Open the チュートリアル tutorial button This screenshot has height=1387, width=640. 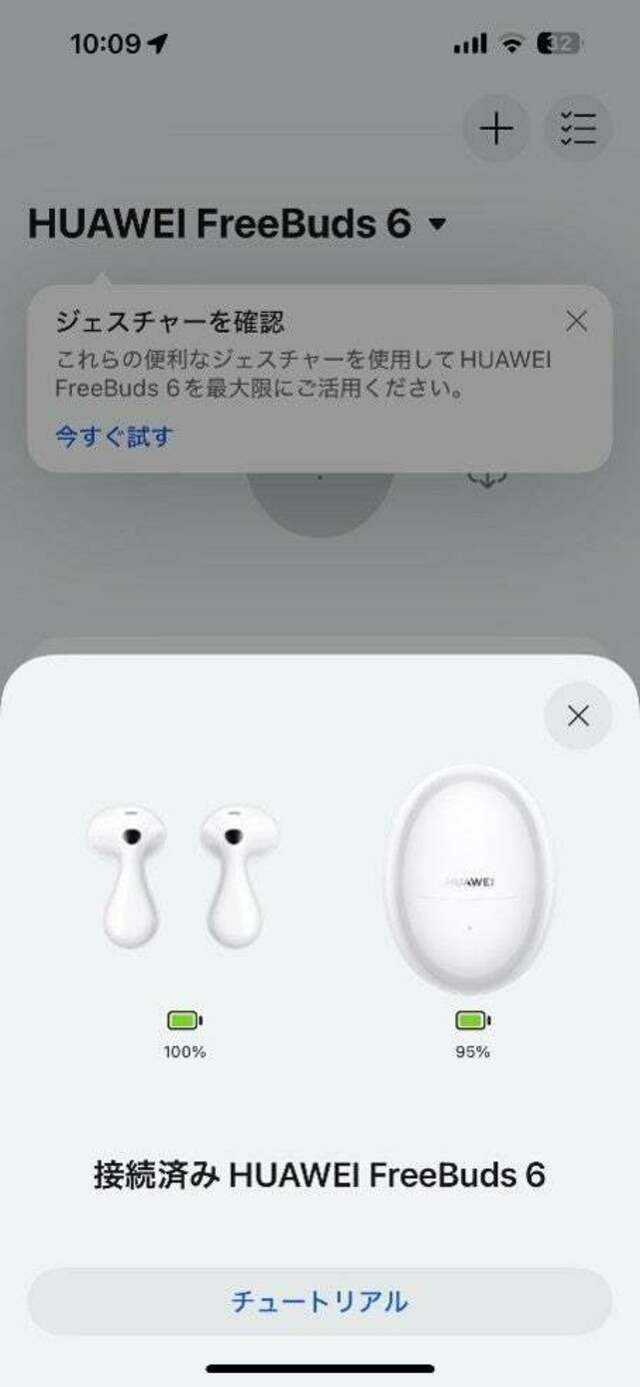pos(319,1301)
